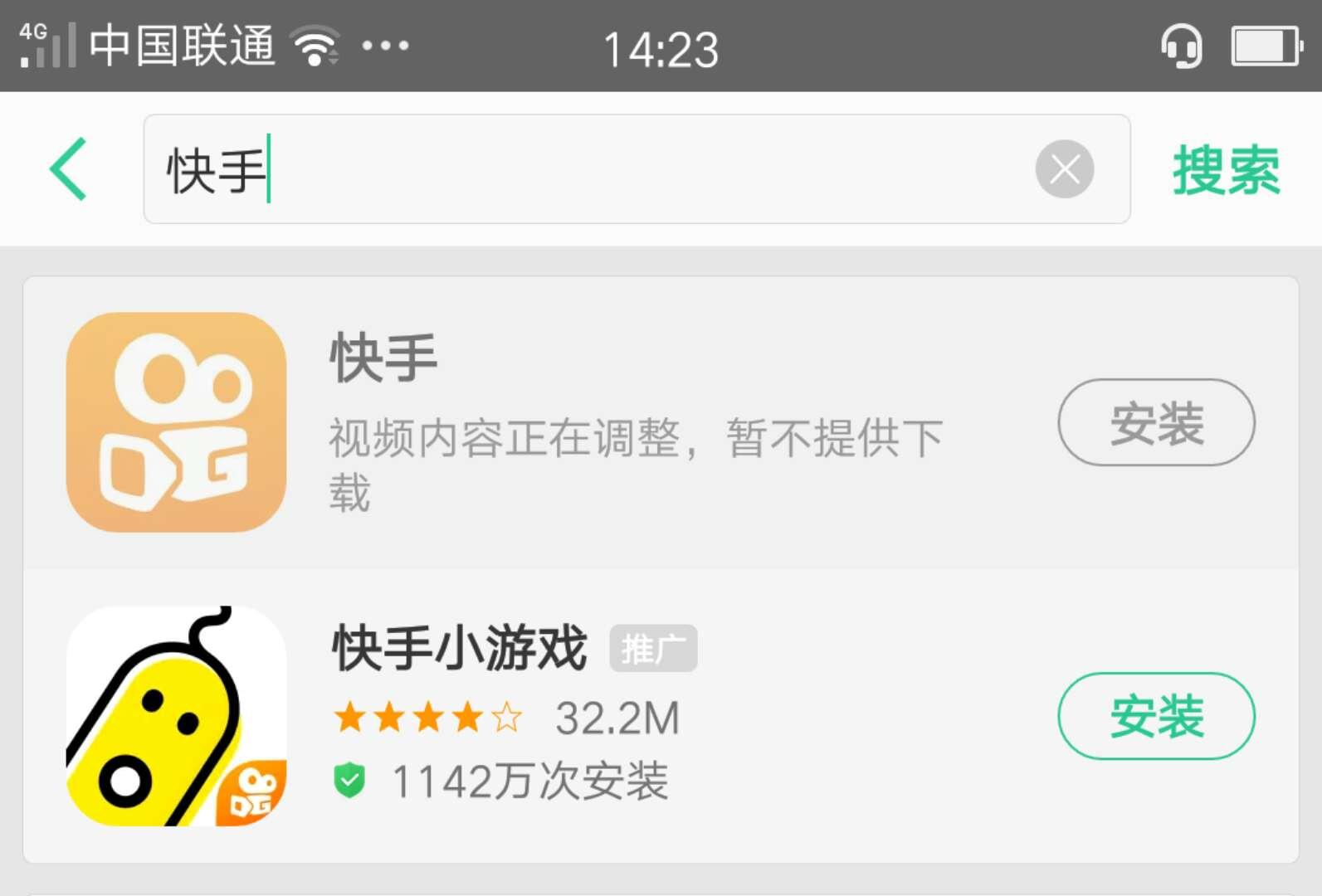Go back using the green arrow
This screenshot has width=1322, height=896.
(x=69, y=169)
